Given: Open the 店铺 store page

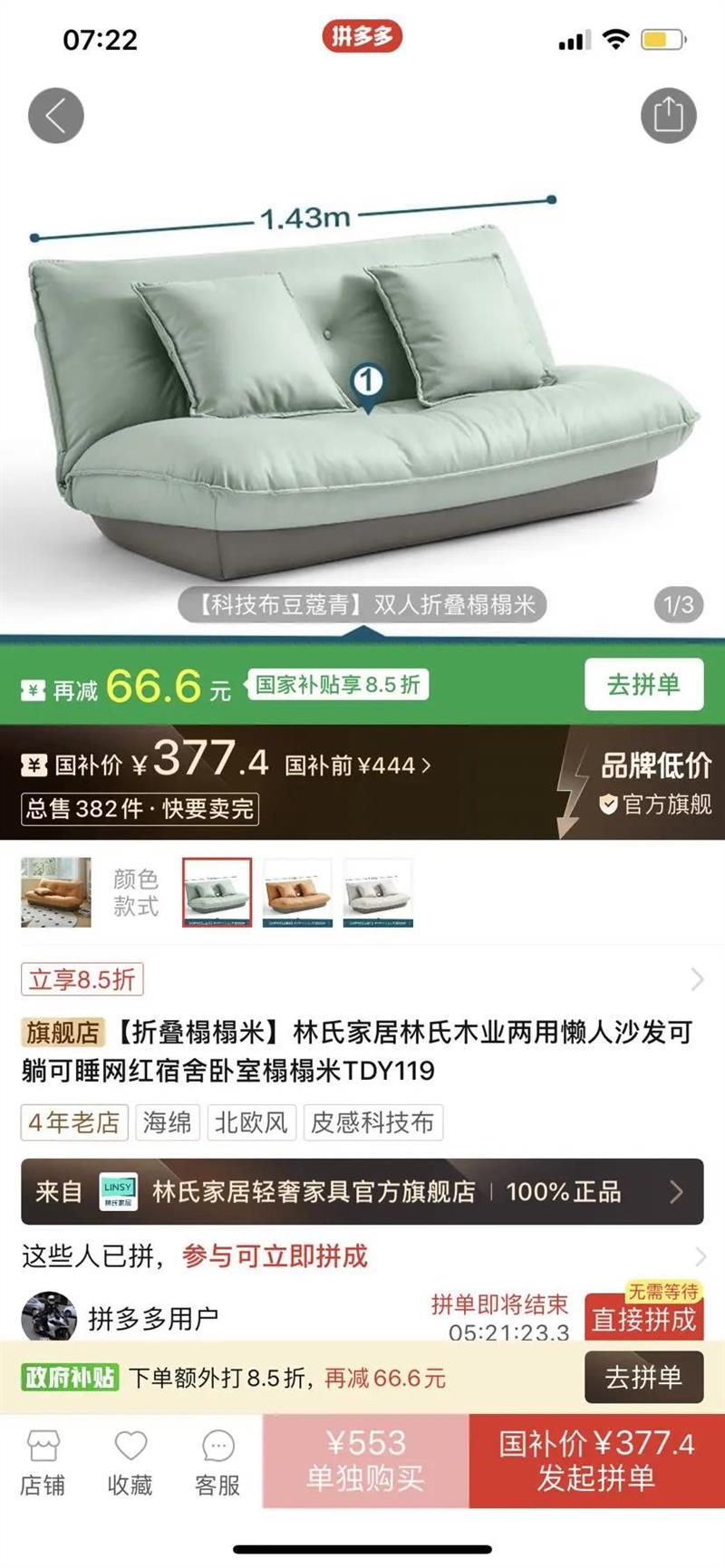Looking at the screenshot, I should [43, 1463].
